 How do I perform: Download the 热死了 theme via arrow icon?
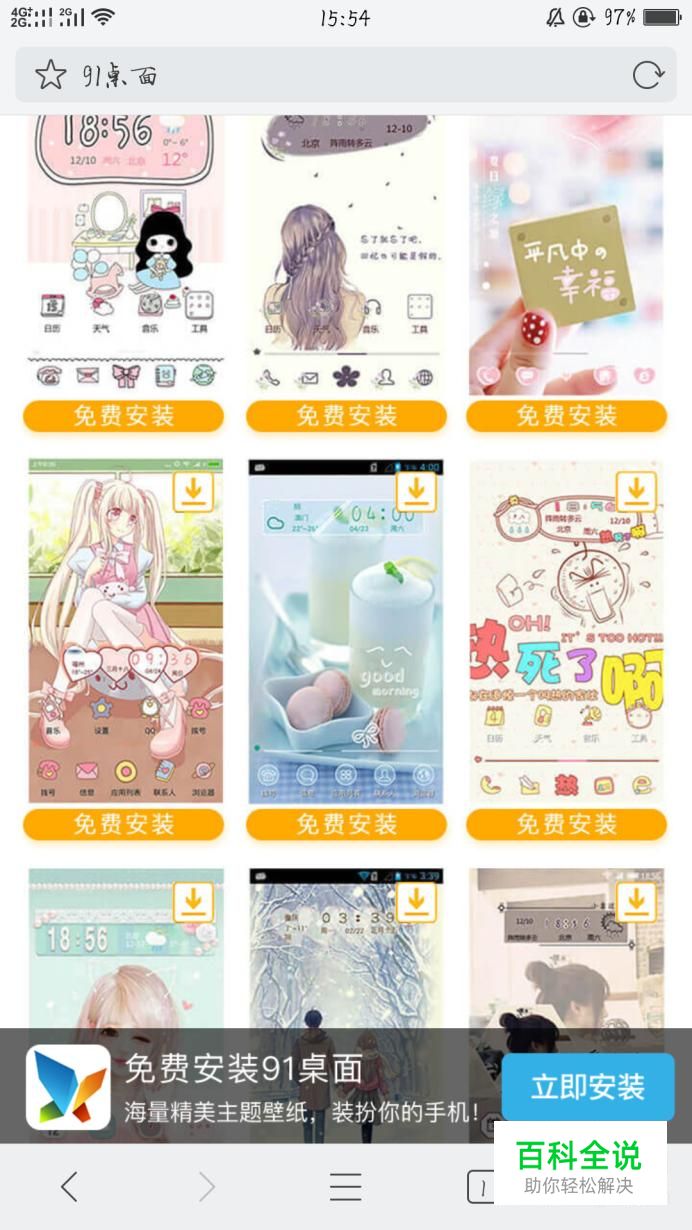click(636, 492)
